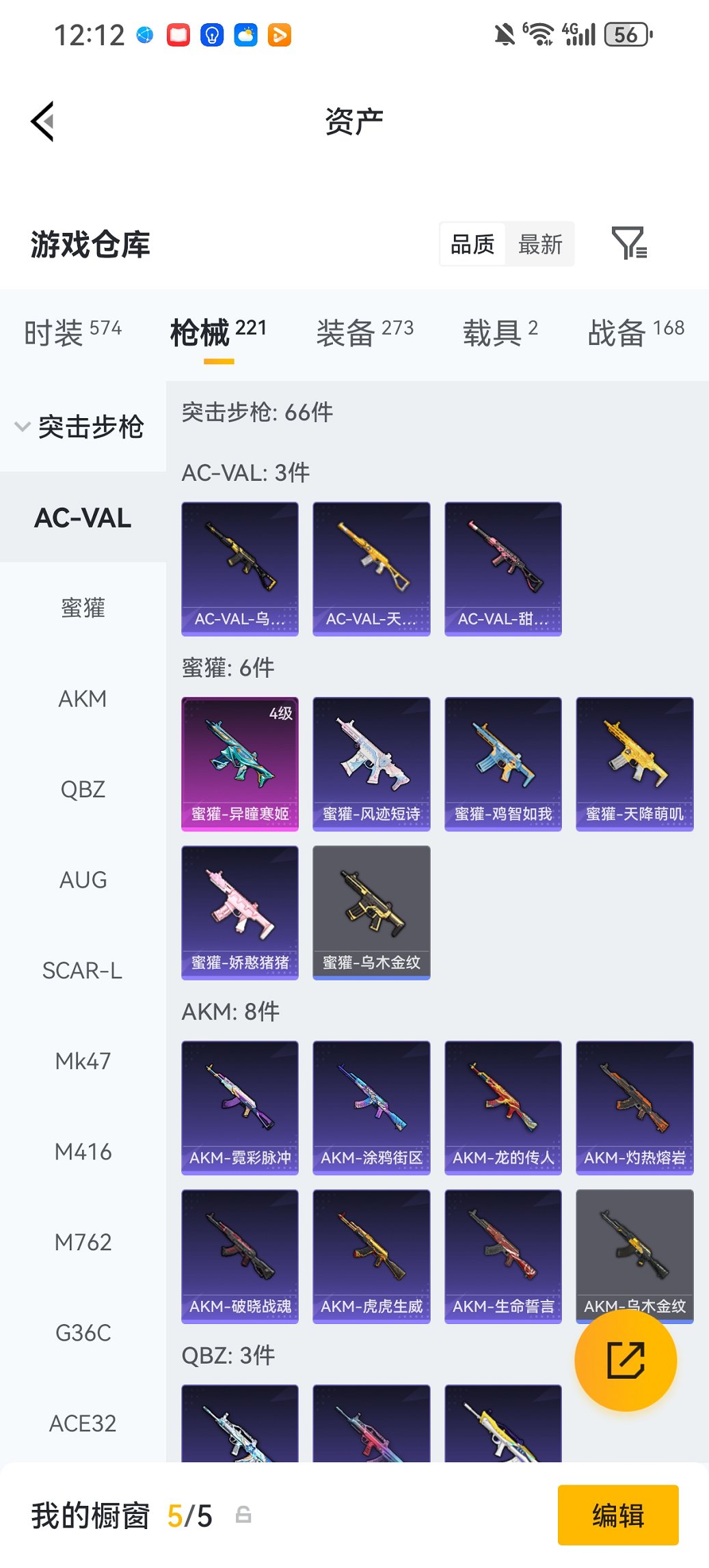View the AKM-虎虎生威 skin

371,1256
